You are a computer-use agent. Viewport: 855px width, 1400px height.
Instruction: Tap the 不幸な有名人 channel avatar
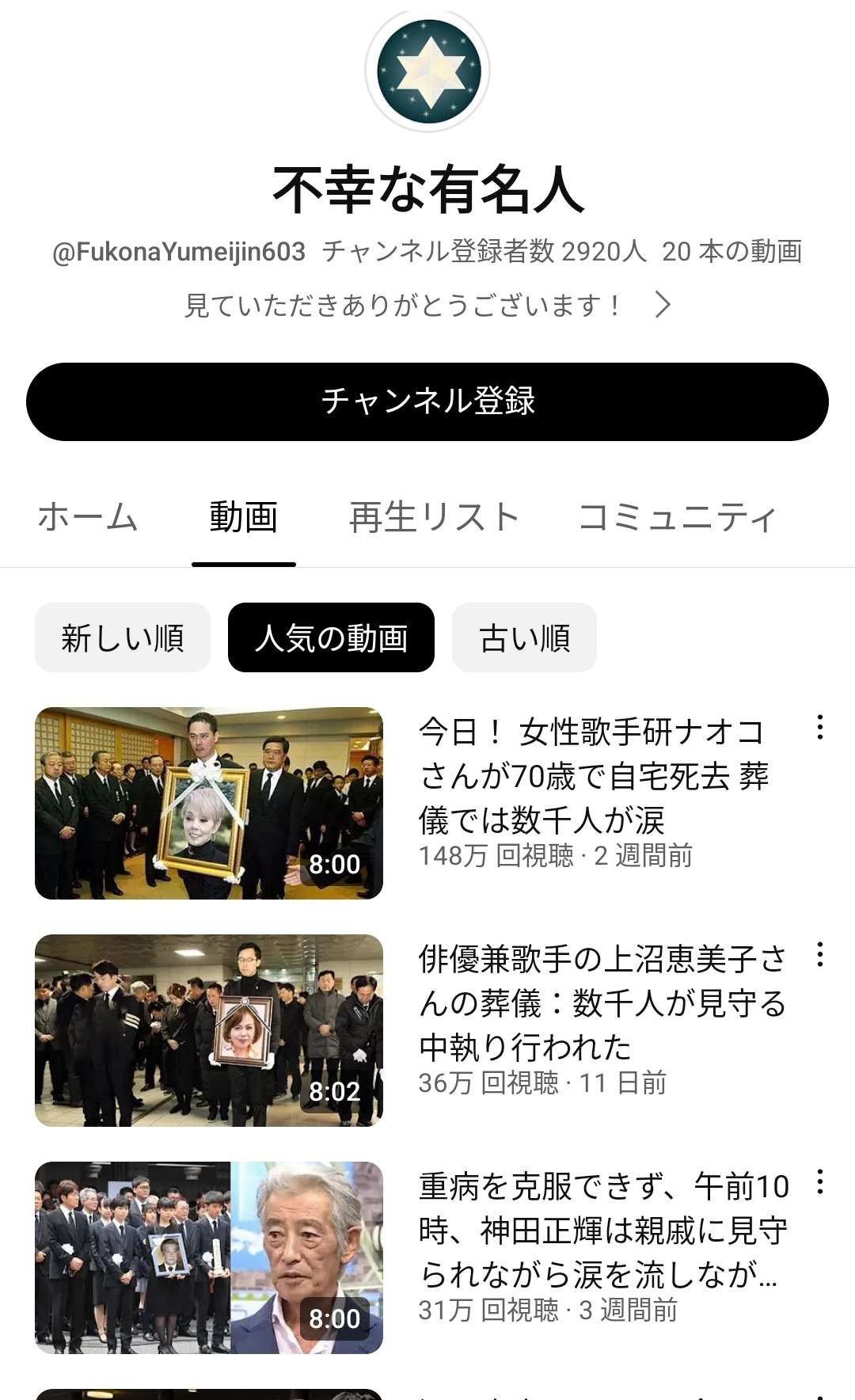[x=427, y=70]
